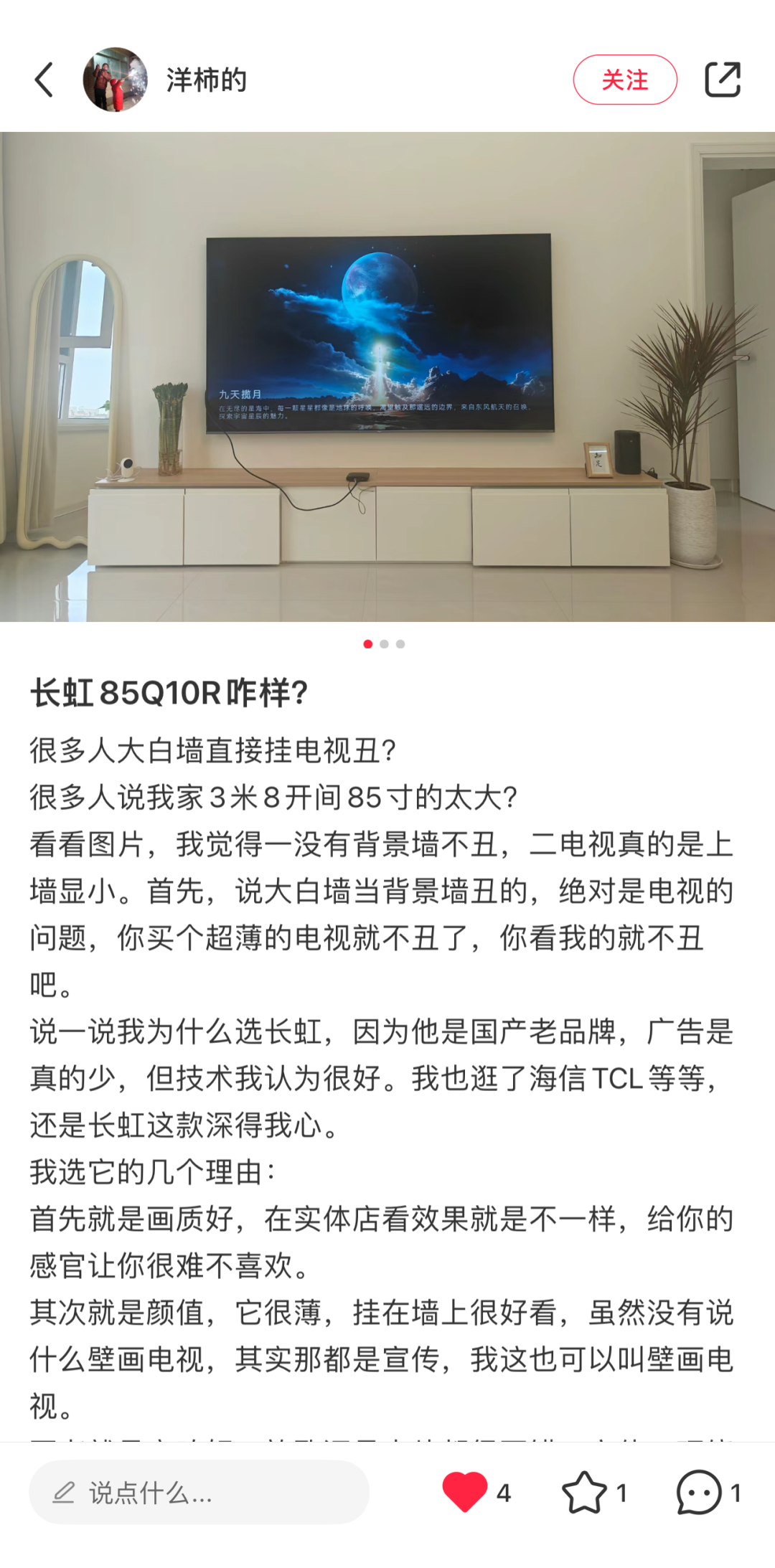The image size is (775, 1568).
Task: Open the author name 洋柿的
Action: [207, 80]
